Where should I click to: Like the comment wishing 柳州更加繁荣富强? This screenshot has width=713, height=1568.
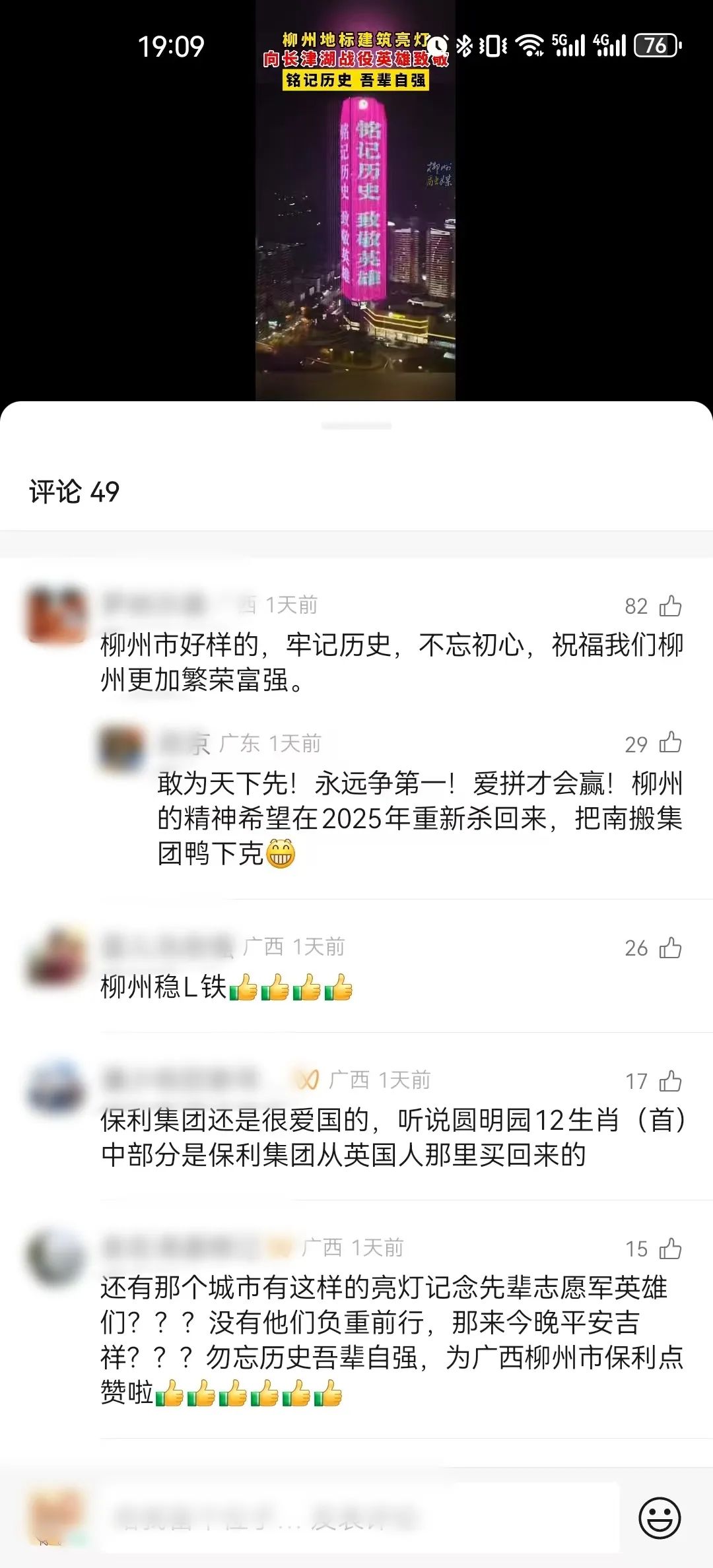pos(670,606)
